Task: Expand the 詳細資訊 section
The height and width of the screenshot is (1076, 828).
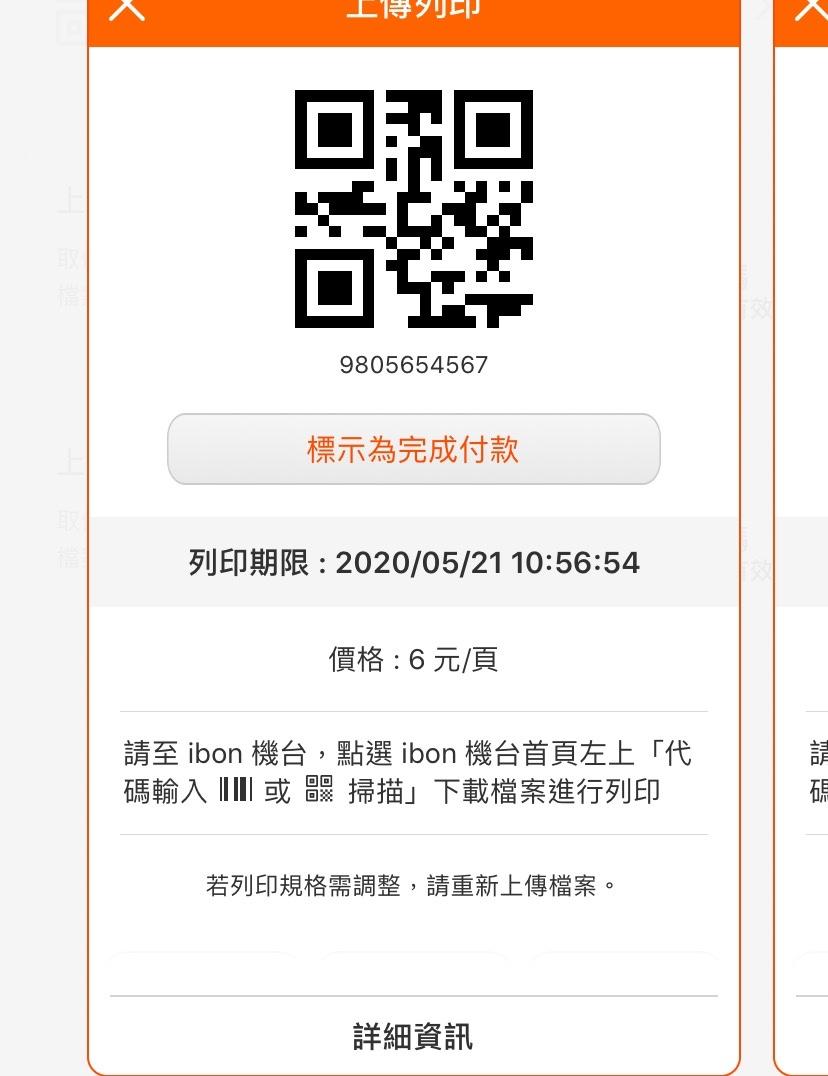Action: pos(413,1036)
